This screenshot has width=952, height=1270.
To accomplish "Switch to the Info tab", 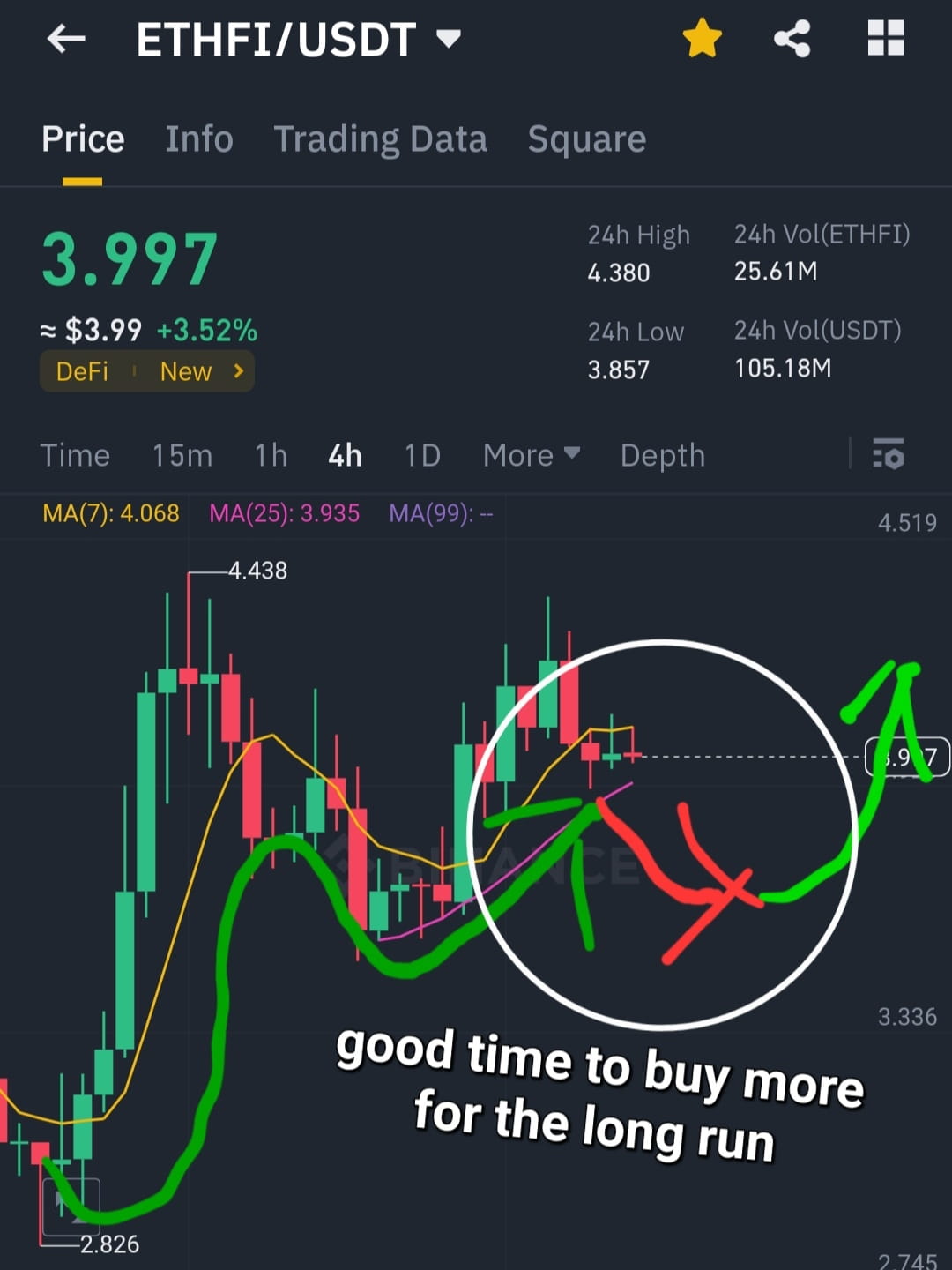I will pos(198,138).
